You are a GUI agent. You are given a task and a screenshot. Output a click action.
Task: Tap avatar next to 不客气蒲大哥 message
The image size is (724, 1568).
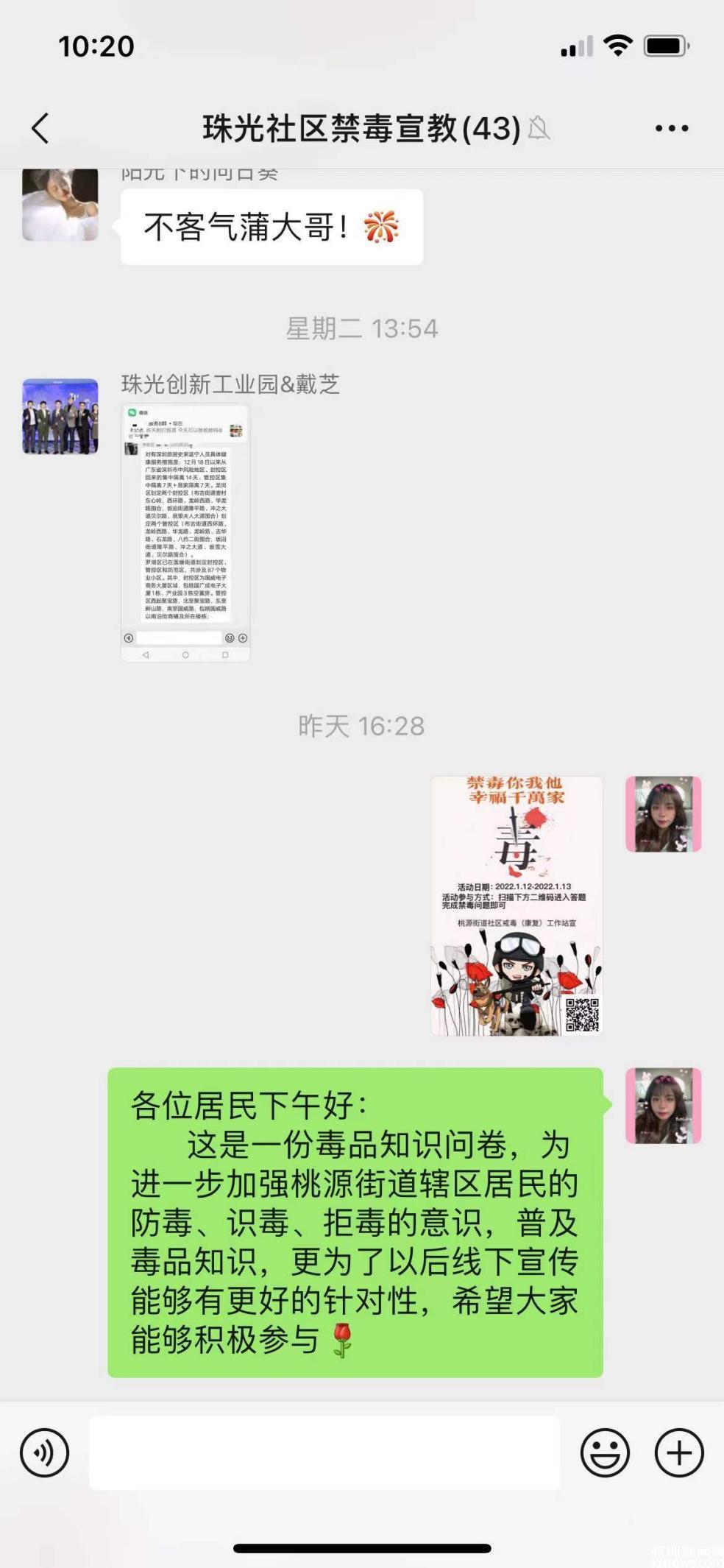60,205
